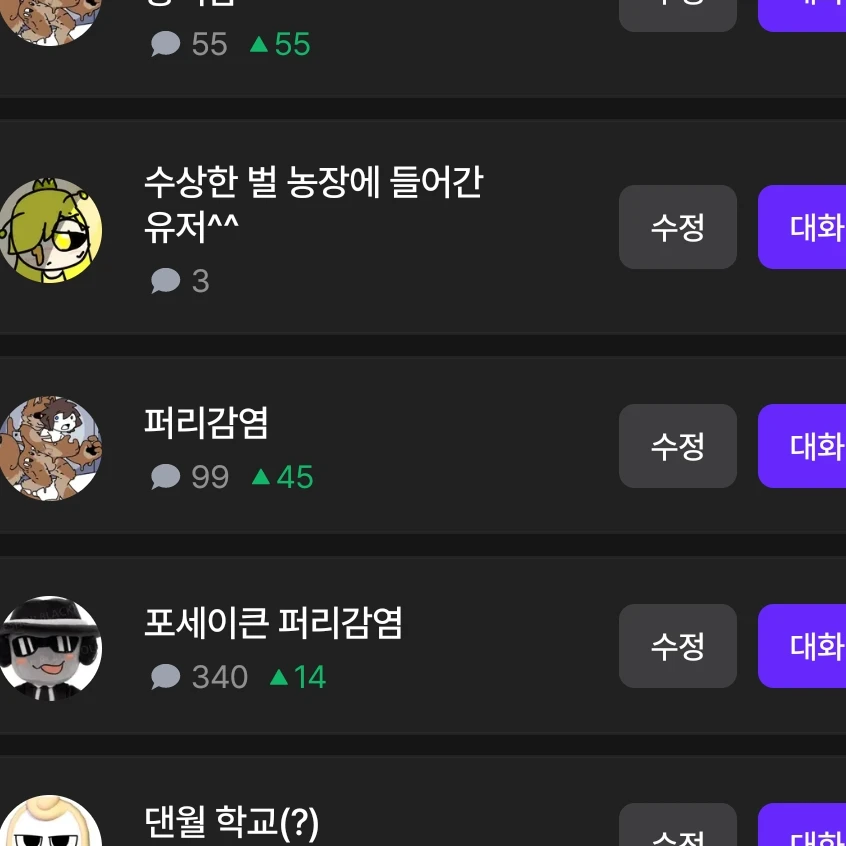Open the 수상한 벌 농장에 들어간 유저^^ entry

[x=312, y=205]
